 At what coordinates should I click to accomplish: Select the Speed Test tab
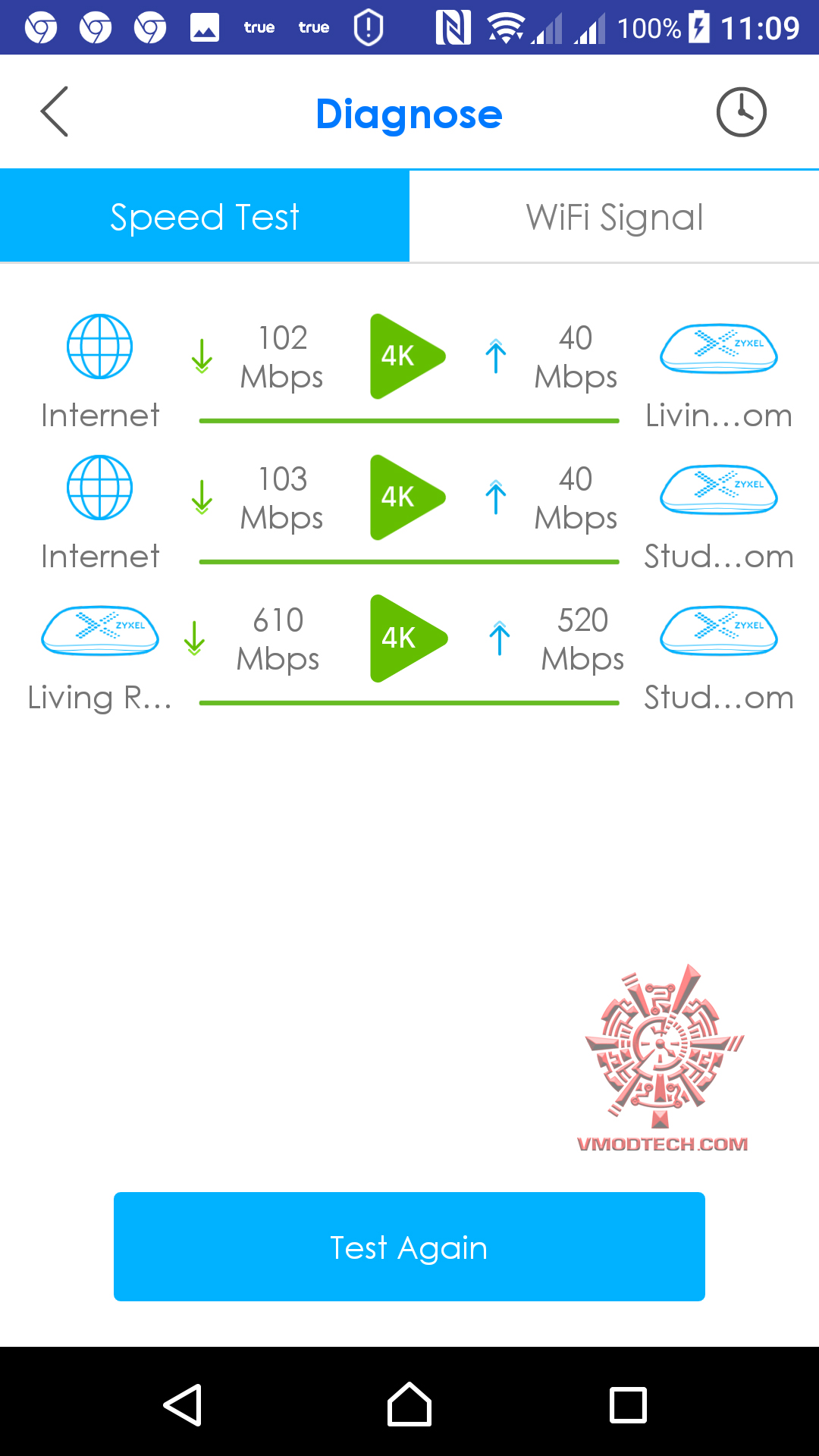pos(205,217)
